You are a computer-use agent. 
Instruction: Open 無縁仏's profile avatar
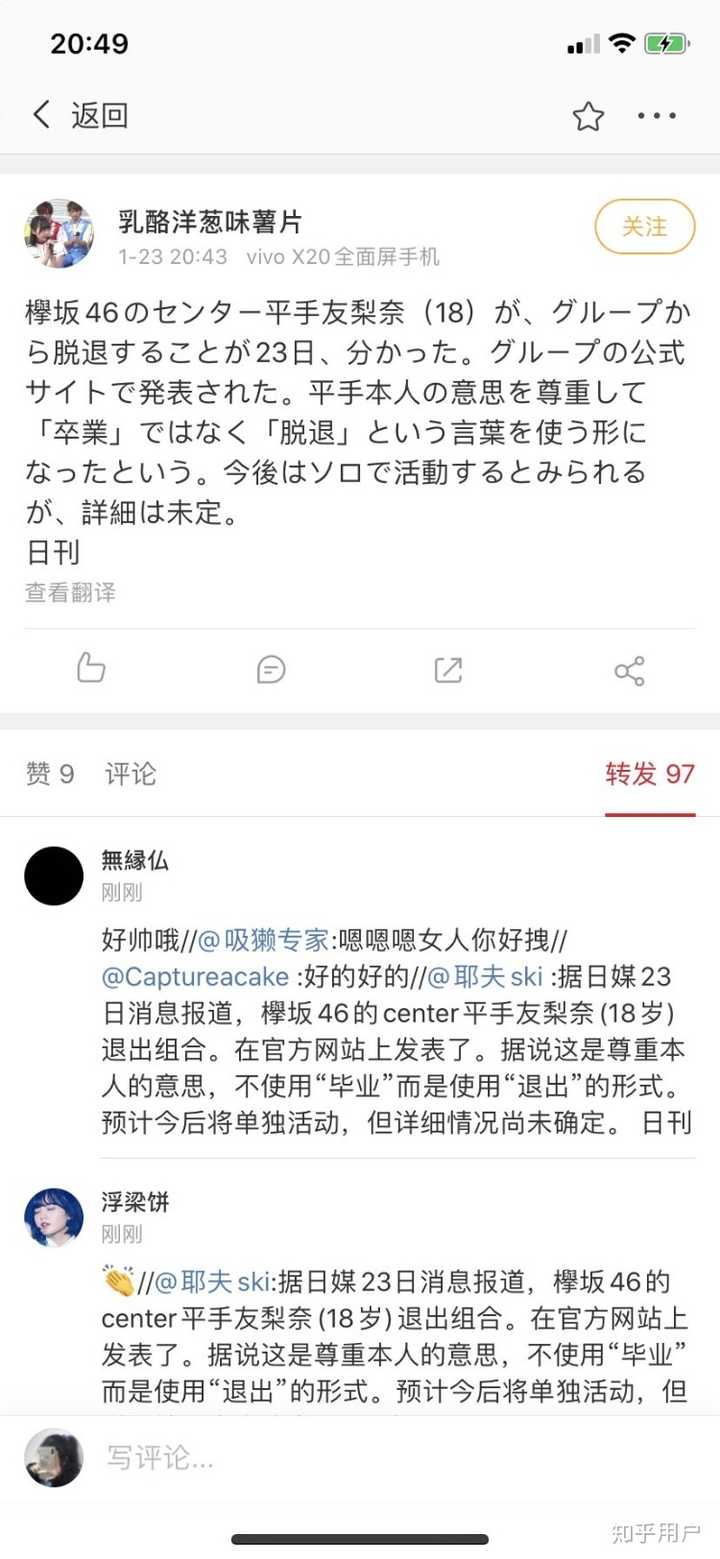[x=54, y=876]
